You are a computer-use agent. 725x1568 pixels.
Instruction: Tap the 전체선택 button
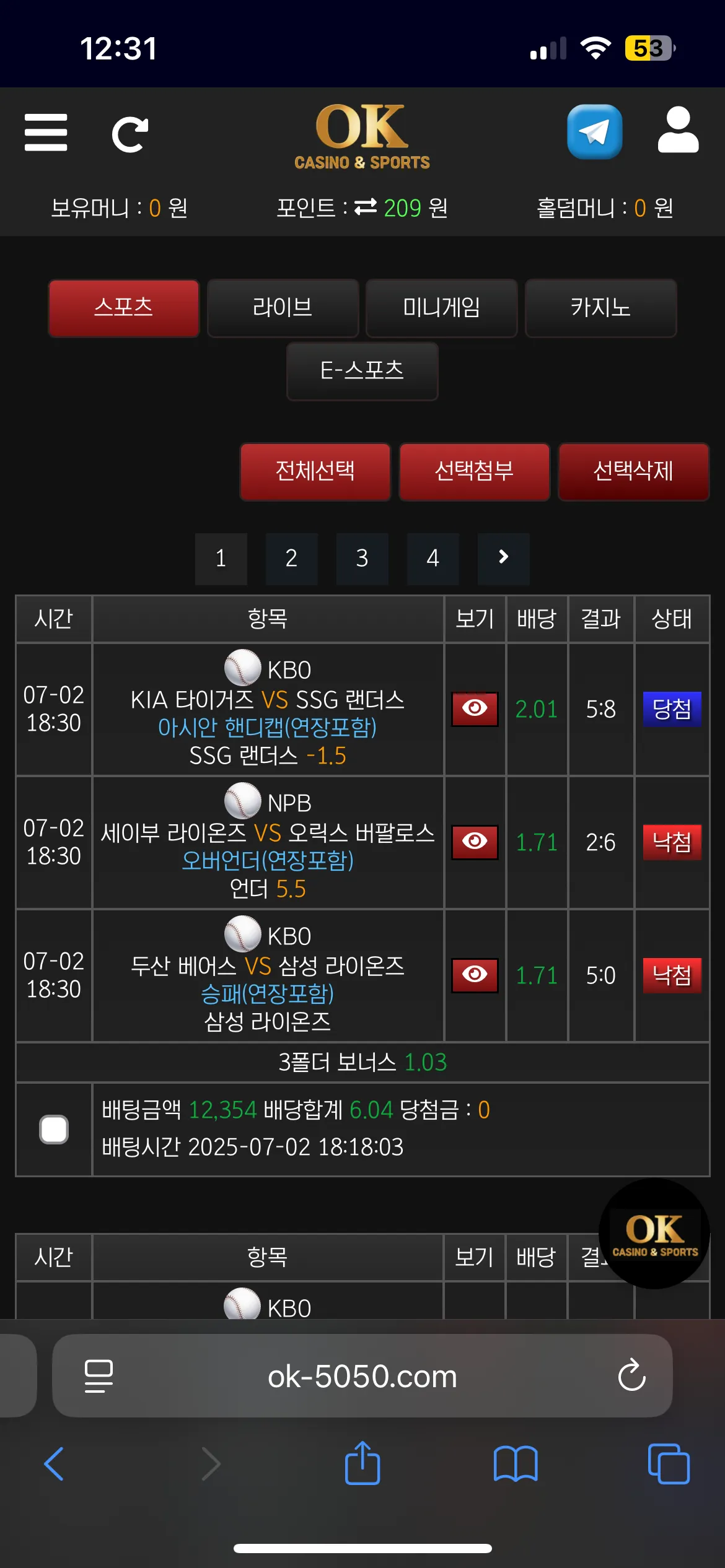click(x=315, y=471)
